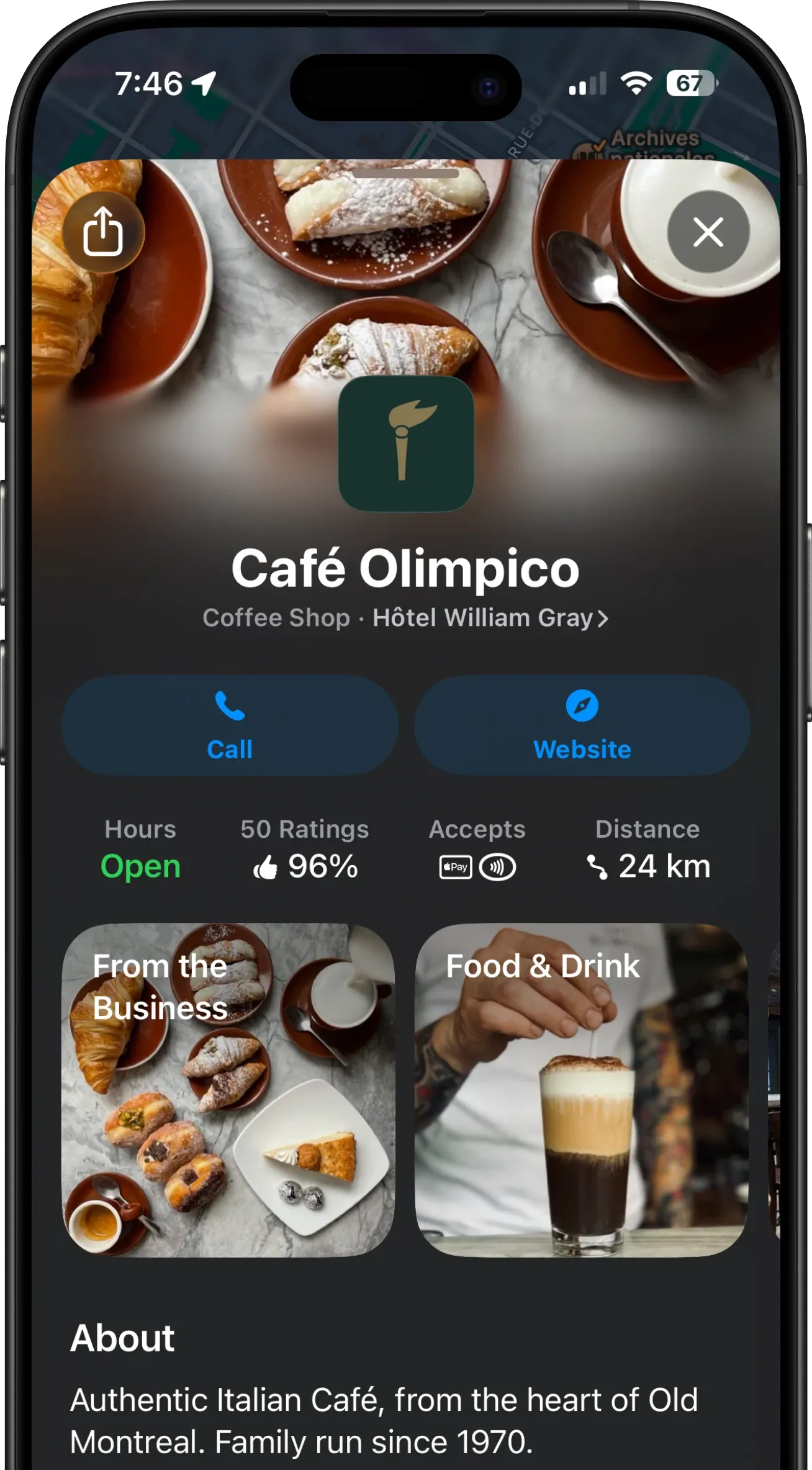Tap Open to view full opening hours
The height and width of the screenshot is (1470, 812).
140,867
